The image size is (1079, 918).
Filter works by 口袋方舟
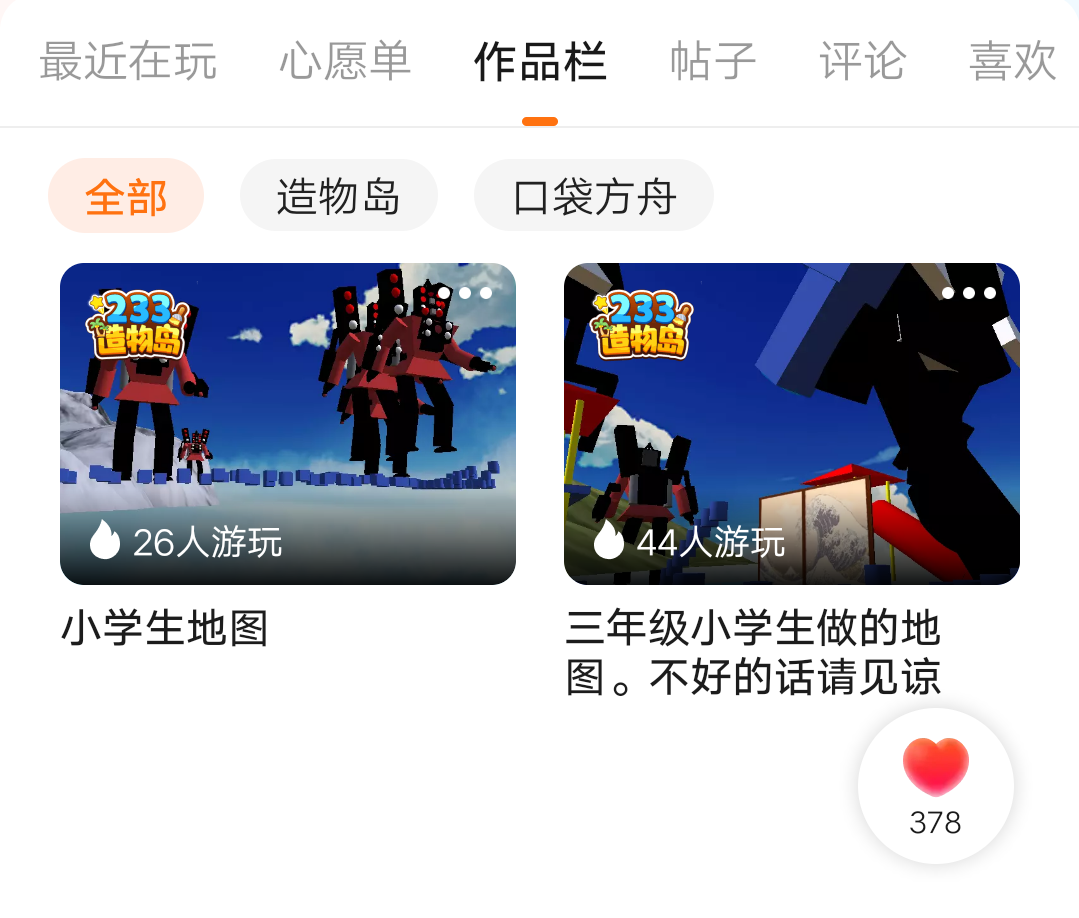594,197
